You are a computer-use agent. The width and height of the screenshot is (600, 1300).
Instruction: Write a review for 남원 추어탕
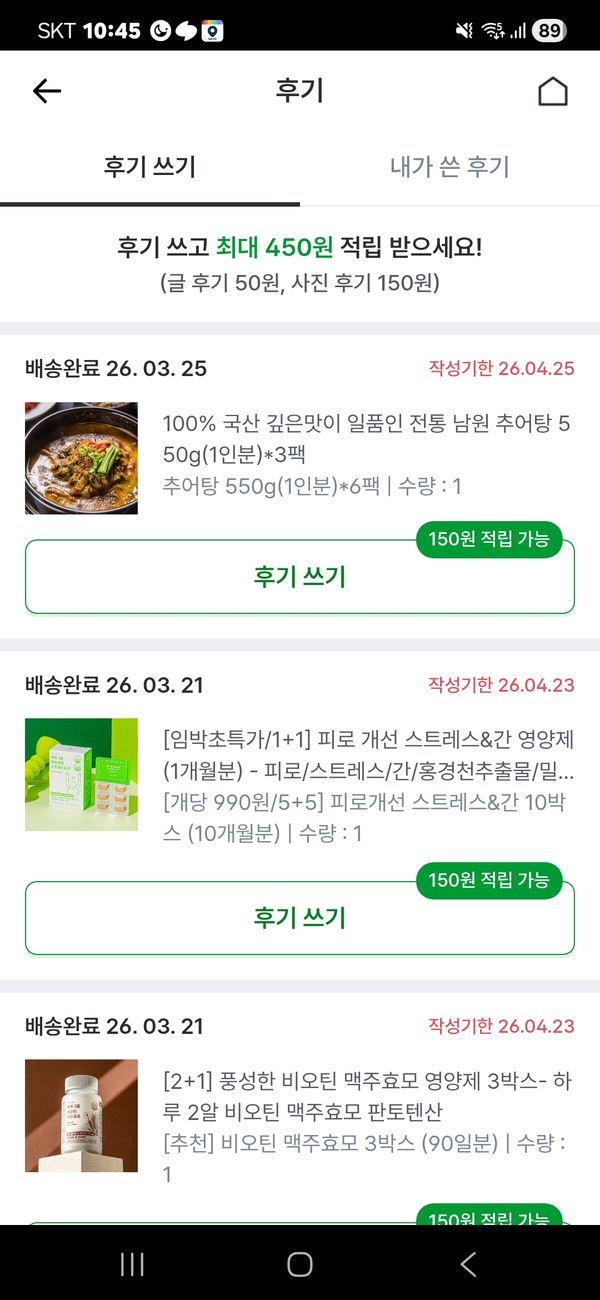[299, 577]
